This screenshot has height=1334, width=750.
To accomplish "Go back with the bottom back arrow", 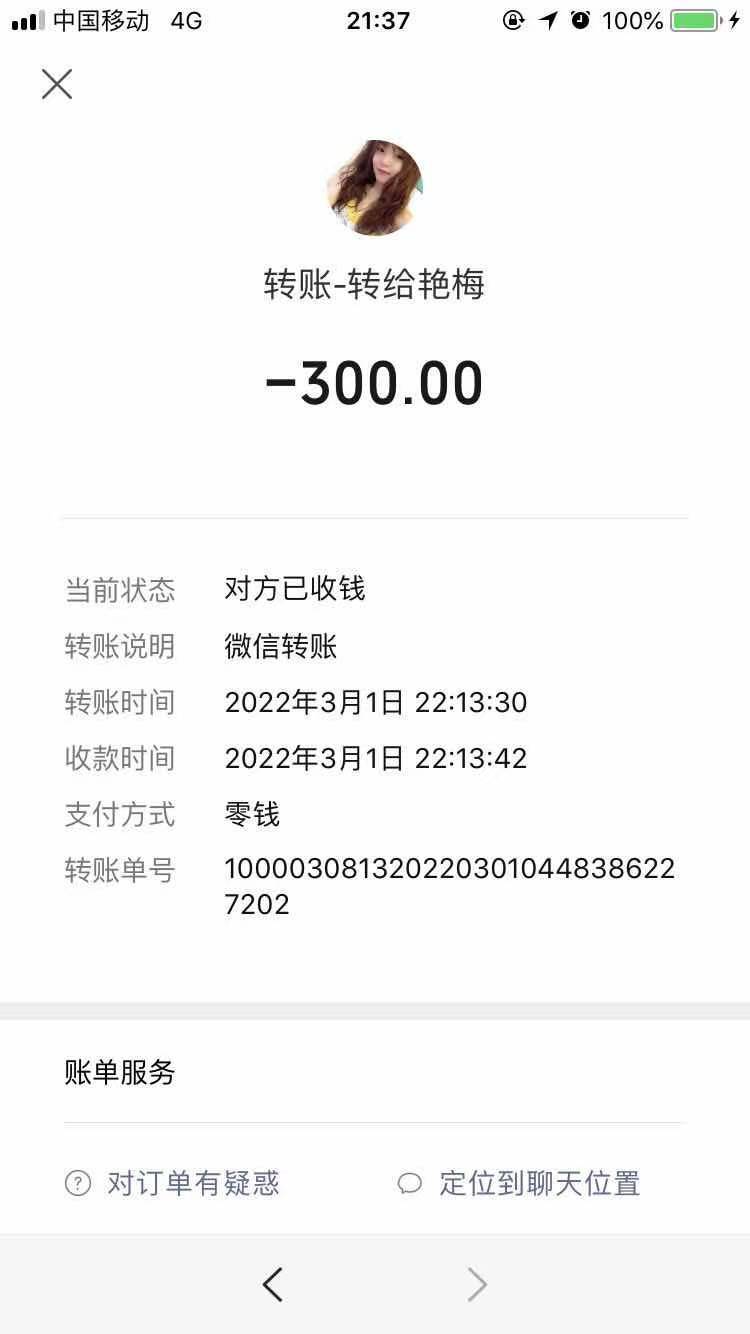I will [272, 1284].
